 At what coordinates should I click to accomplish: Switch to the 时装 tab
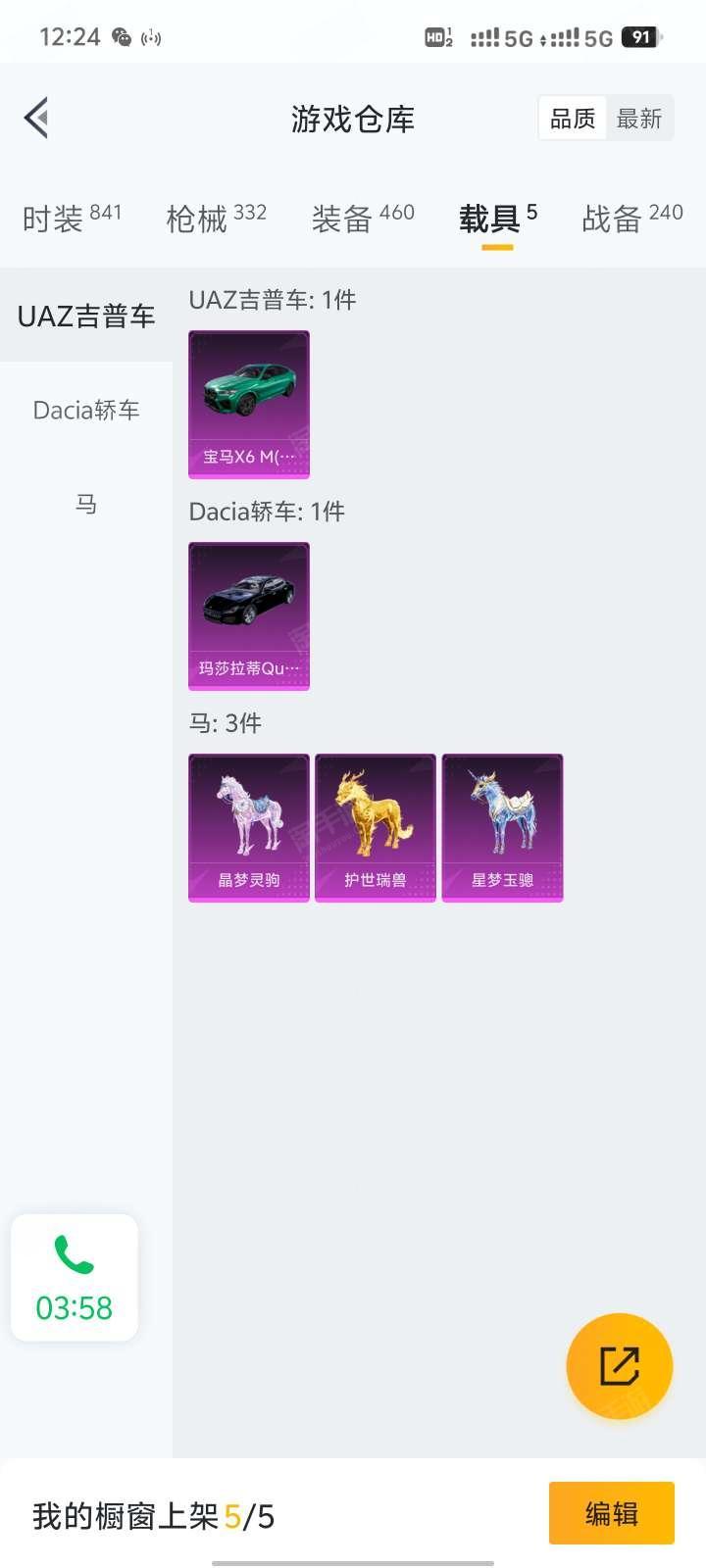click(73, 218)
